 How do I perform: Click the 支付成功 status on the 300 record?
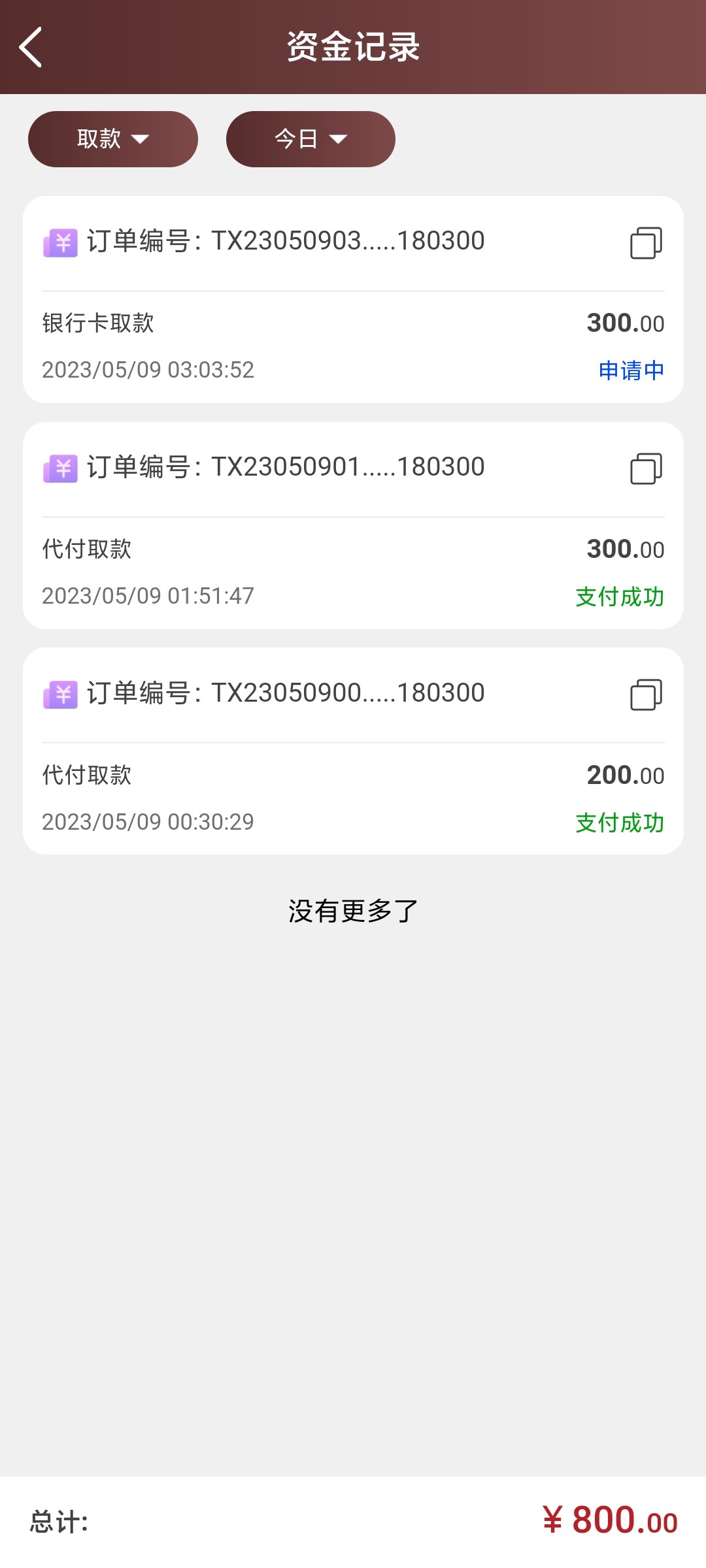618,596
